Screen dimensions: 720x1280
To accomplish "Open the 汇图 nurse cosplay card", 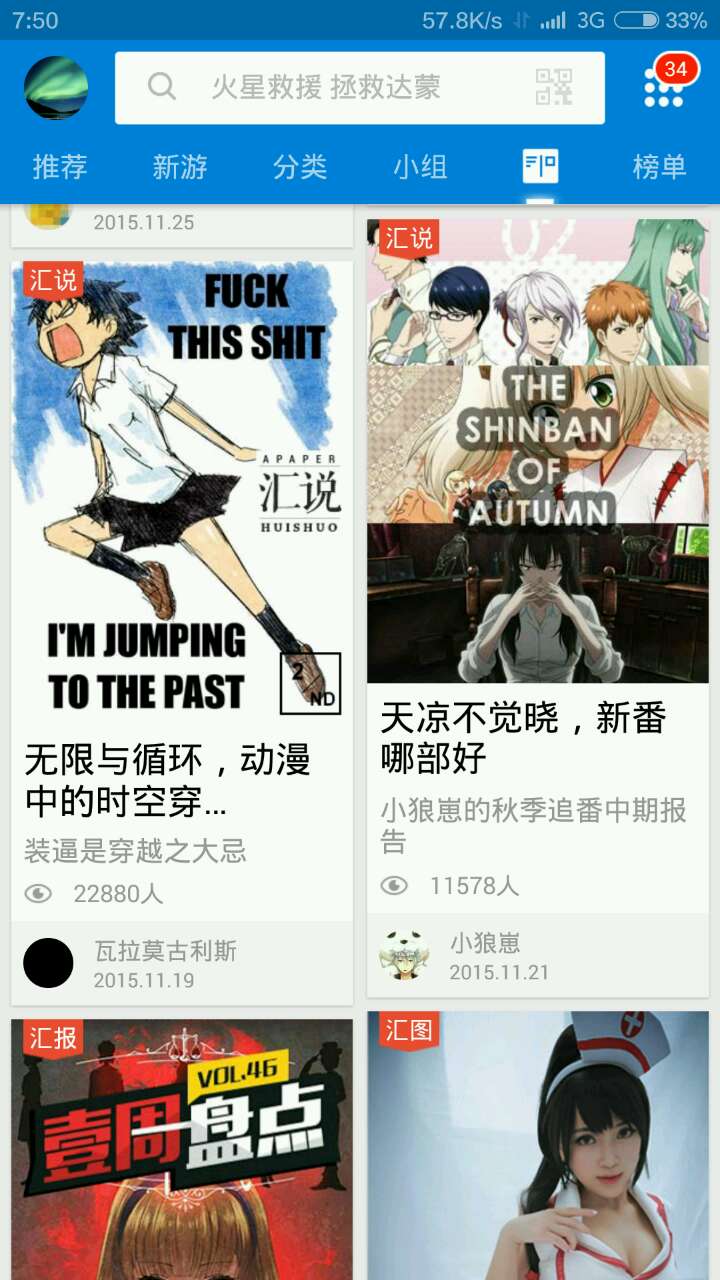I will [x=537, y=1150].
